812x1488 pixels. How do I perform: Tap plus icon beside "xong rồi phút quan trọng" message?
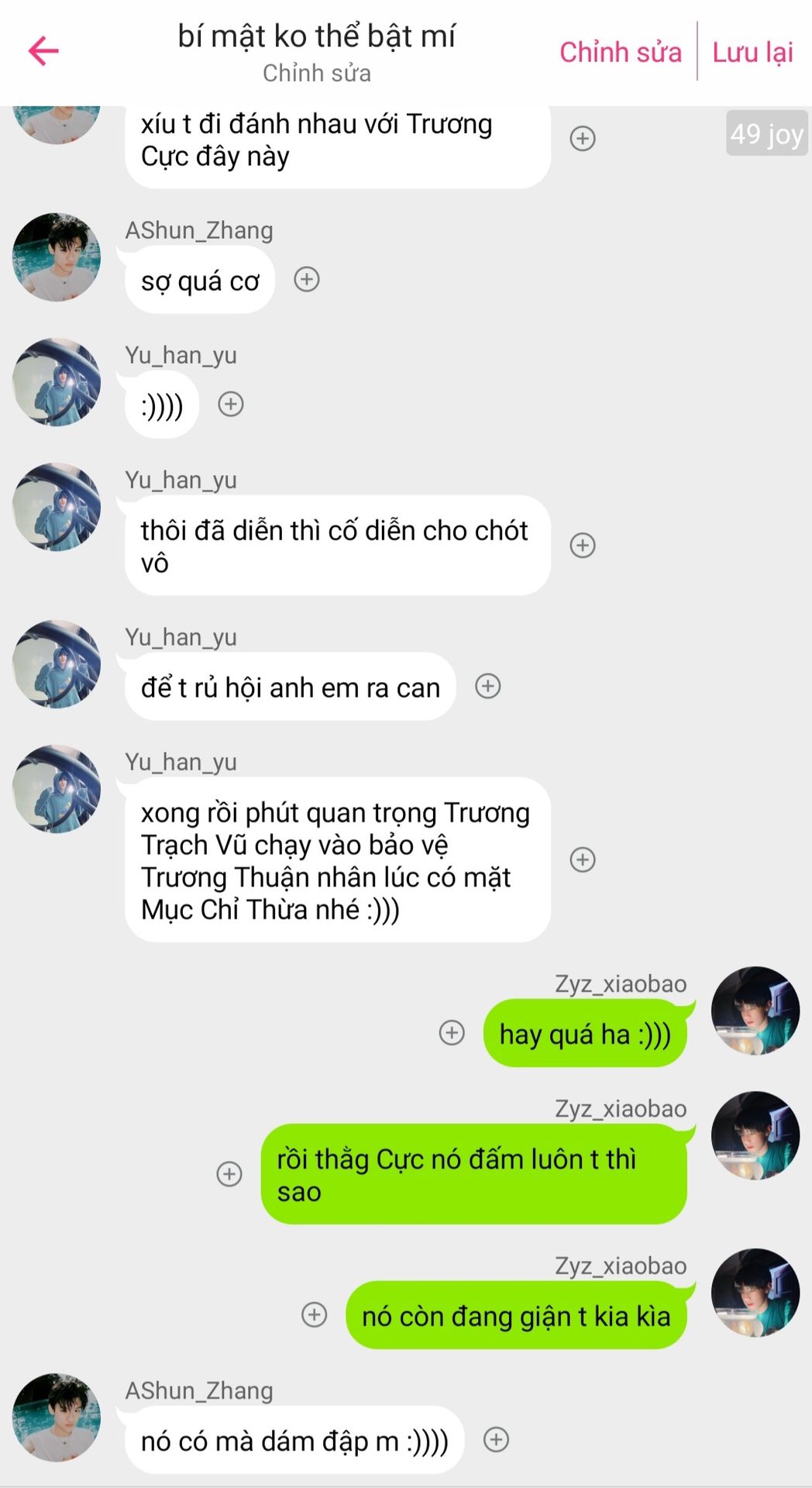coord(583,859)
